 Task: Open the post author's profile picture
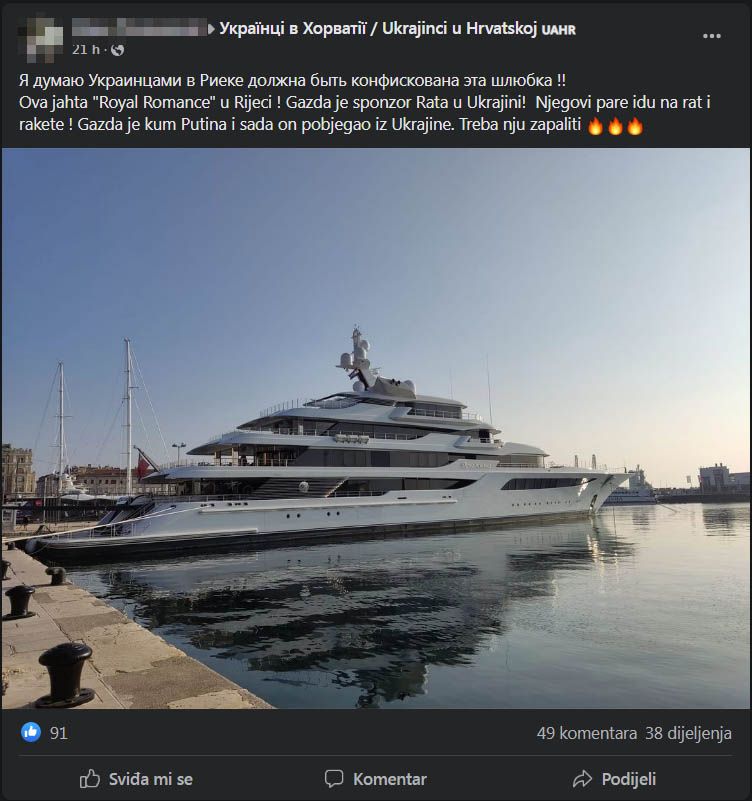coord(40,37)
